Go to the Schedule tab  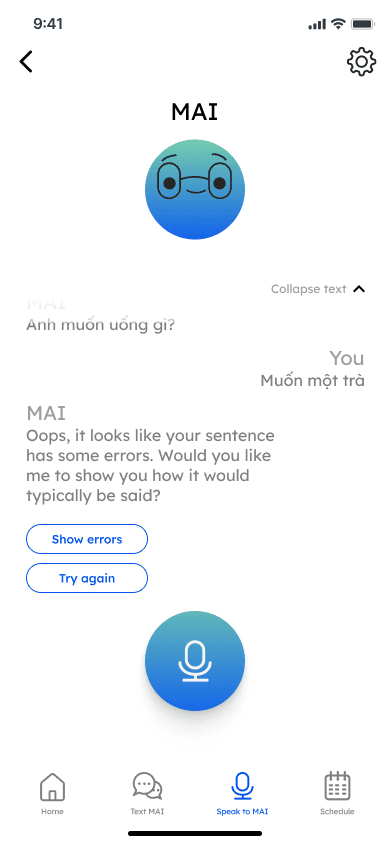(x=337, y=793)
